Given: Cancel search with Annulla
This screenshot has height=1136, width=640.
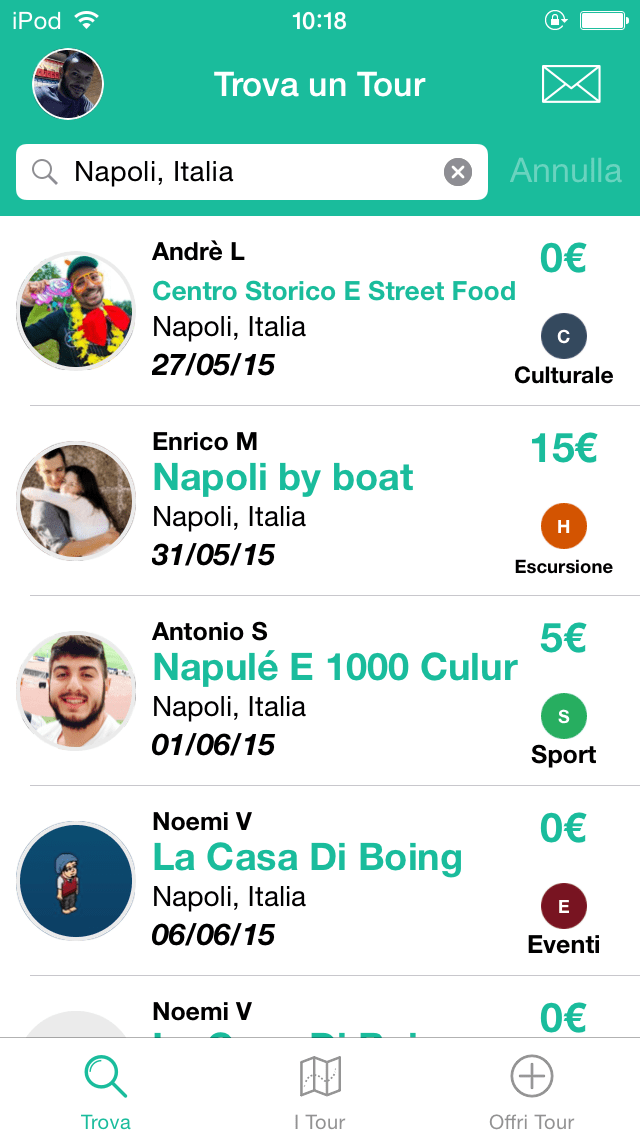Looking at the screenshot, I should tap(566, 171).
